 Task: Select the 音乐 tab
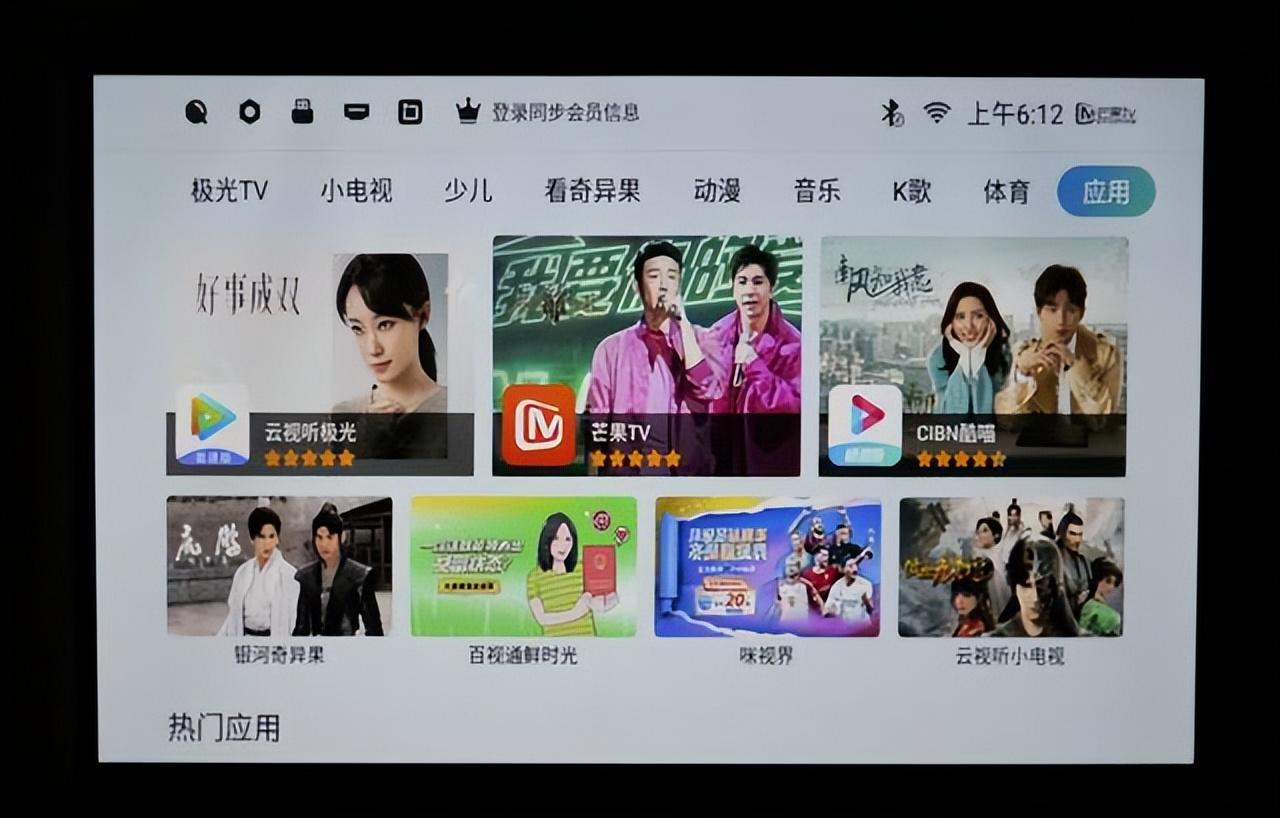point(817,191)
